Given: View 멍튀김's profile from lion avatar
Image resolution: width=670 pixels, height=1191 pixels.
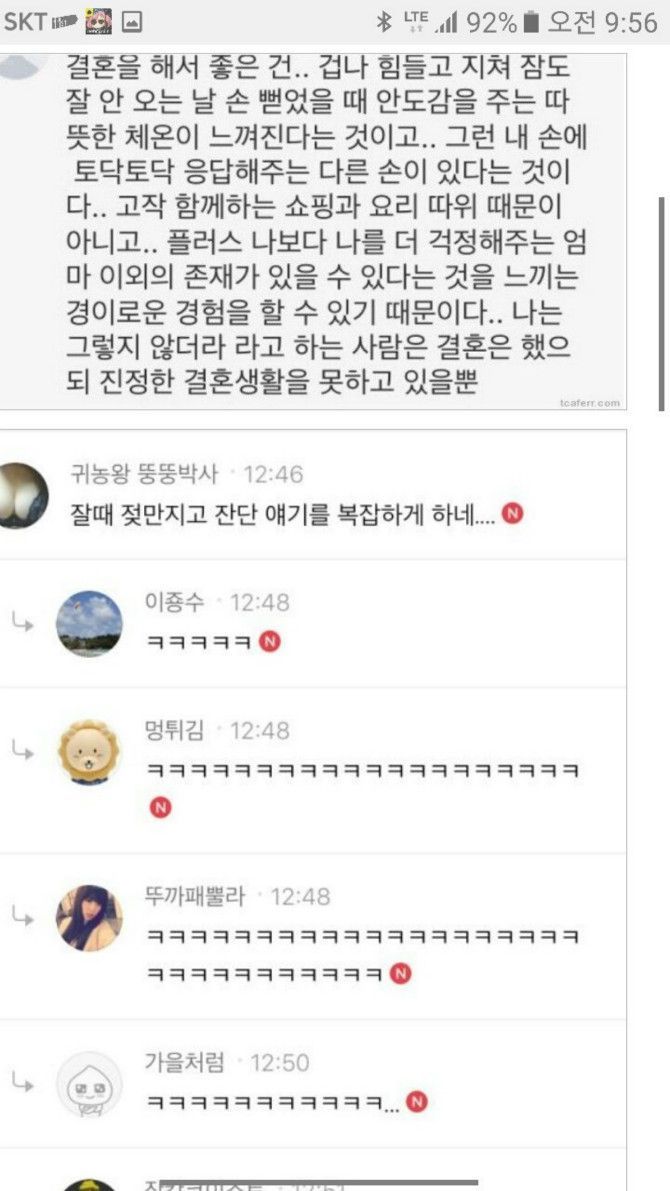Looking at the screenshot, I should (x=90, y=751).
